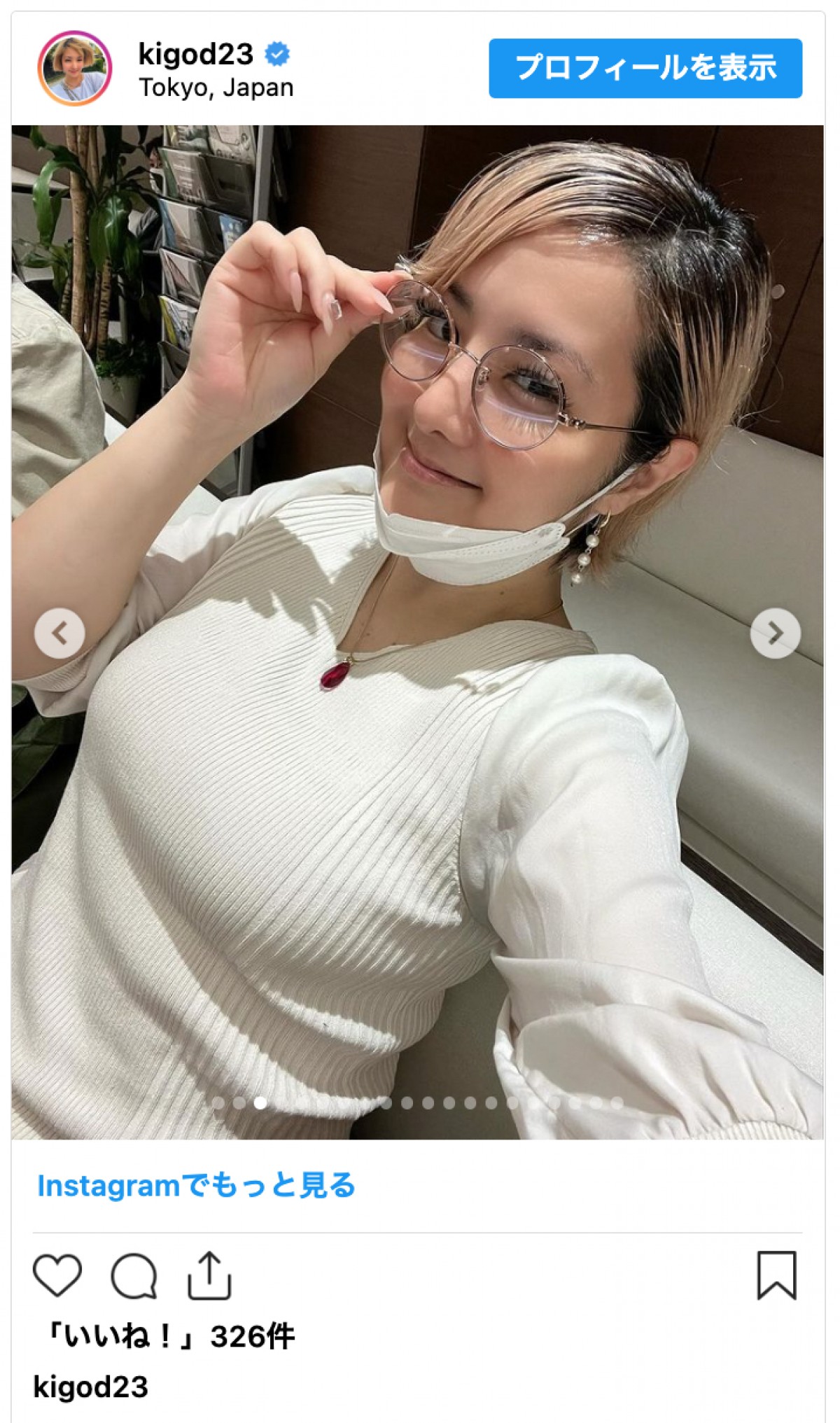This screenshot has height=1423, width=840.
Task: Share this post with the share icon
Action: pos(209,1275)
